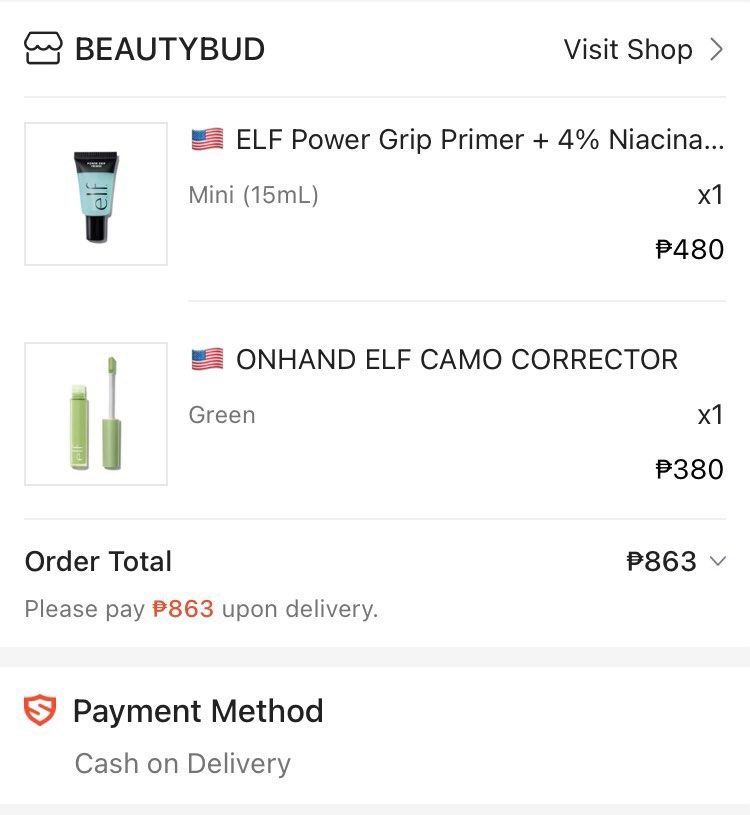Viewport: 750px width, 815px height.
Task: Click the Payment Method shield icon
Action: coord(42,711)
